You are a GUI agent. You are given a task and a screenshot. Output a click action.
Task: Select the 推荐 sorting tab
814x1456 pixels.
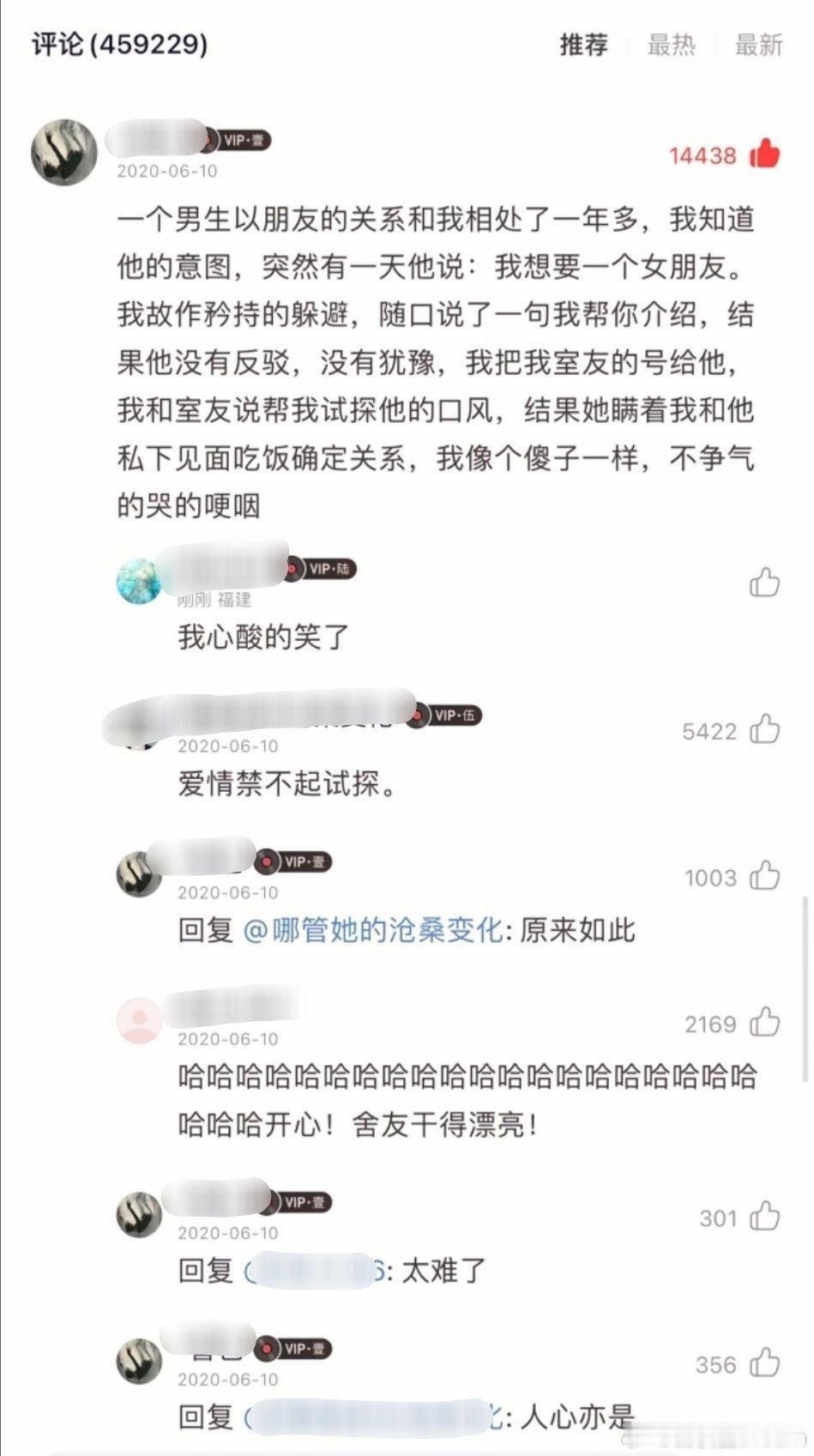point(587,47)
